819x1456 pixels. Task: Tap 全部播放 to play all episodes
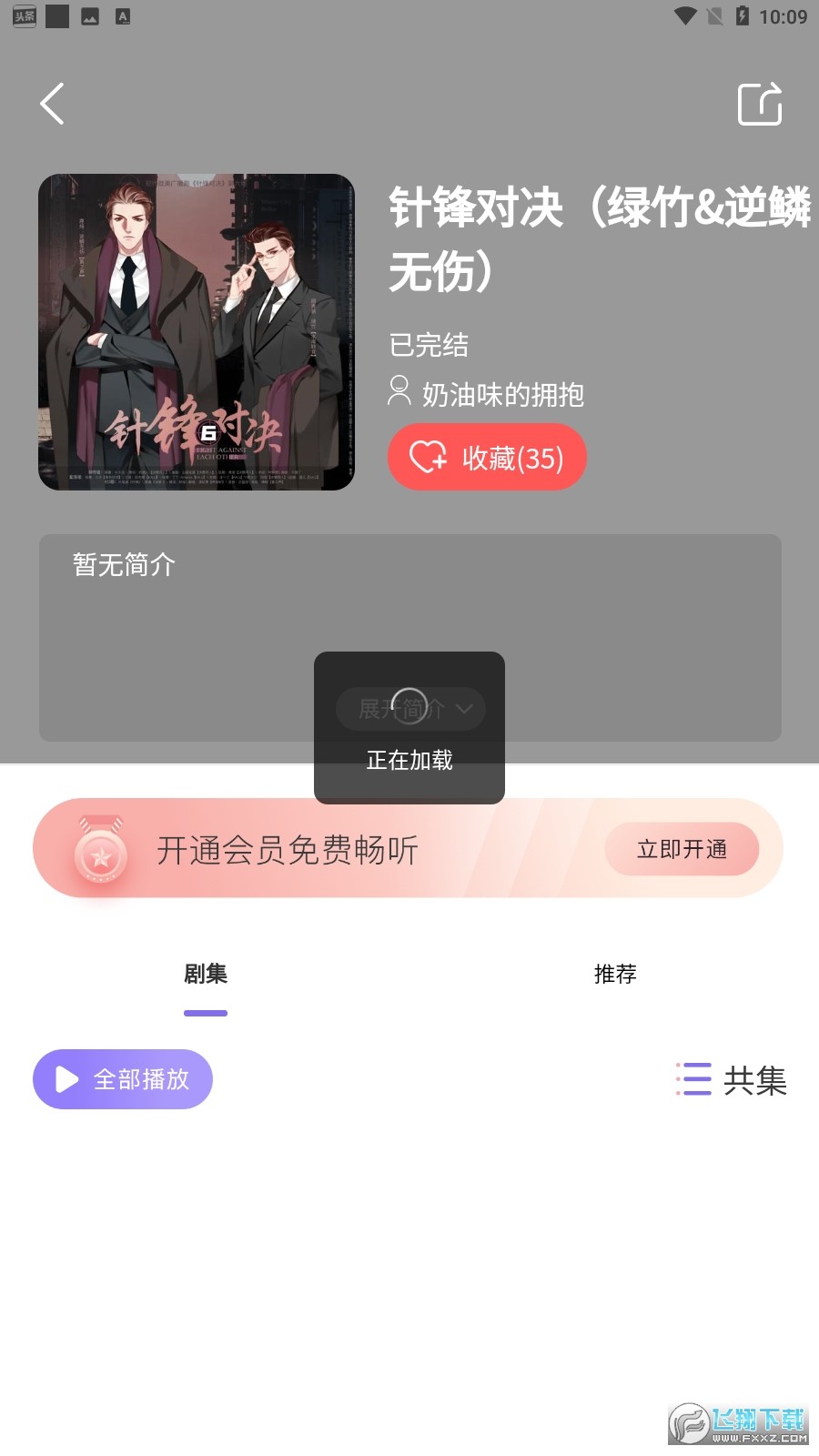click(x=123, y=1079)
